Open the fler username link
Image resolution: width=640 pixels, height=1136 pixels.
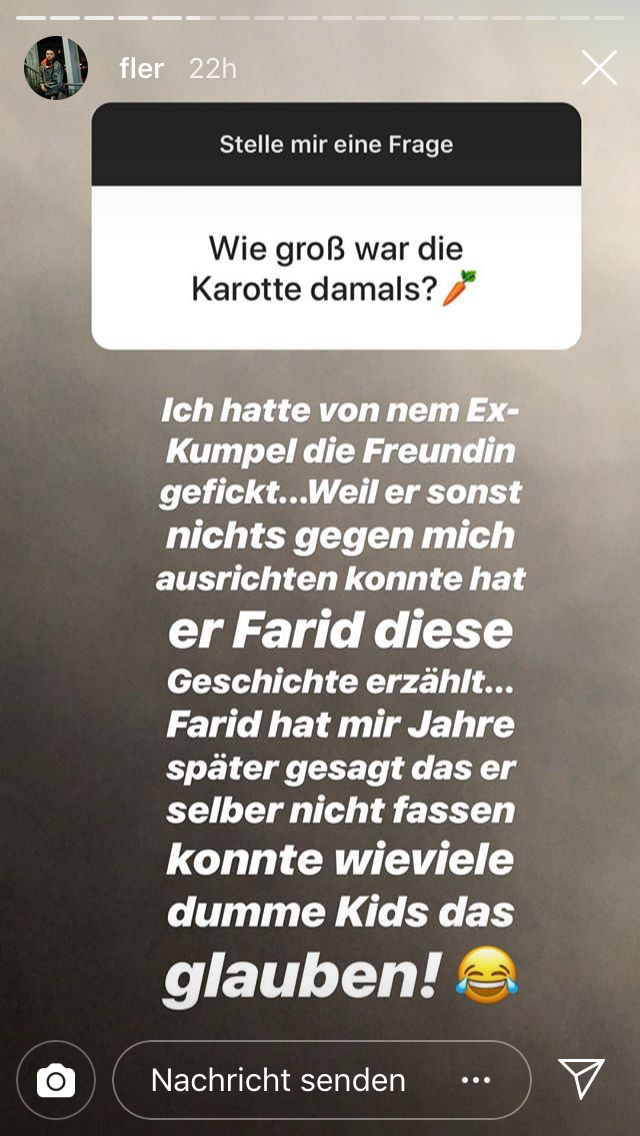pos(141,69)
